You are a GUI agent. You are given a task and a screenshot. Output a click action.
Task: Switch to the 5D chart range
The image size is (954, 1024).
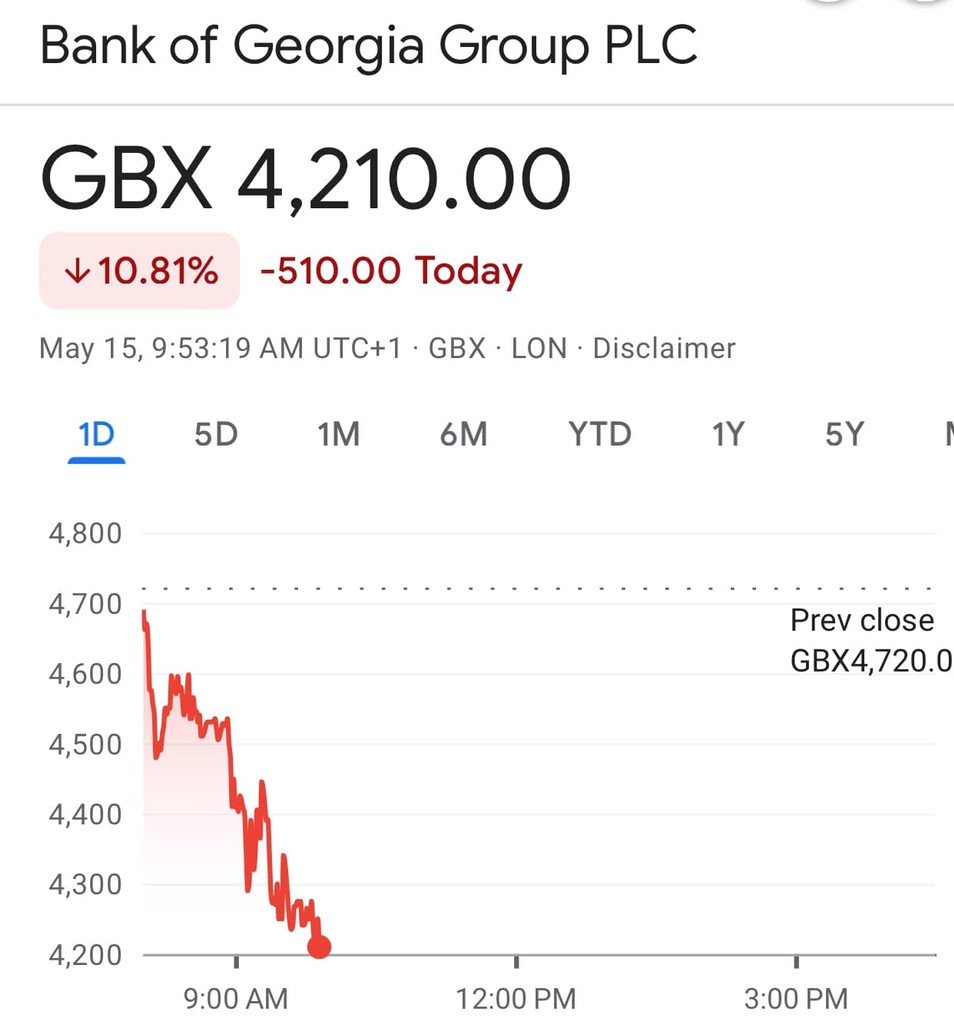click(216, 435)
